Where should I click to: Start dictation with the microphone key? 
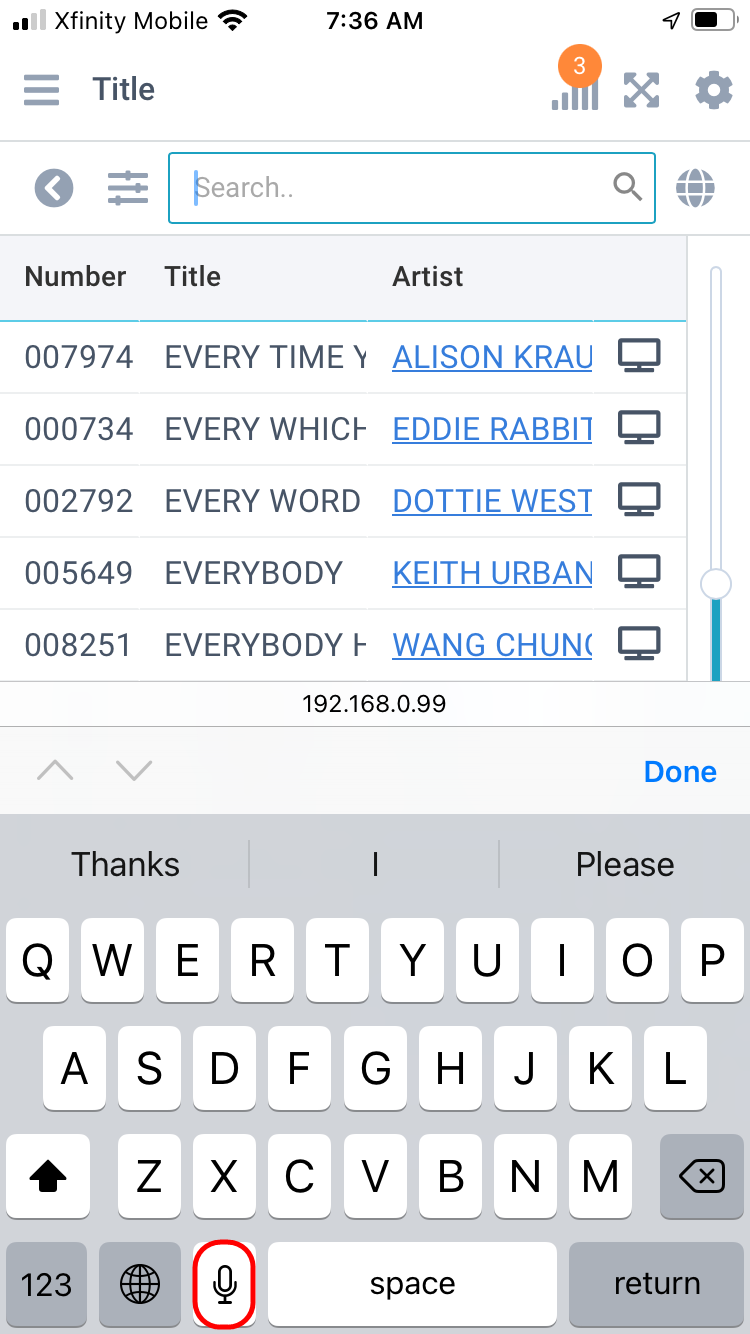(x=225, y=1284)
